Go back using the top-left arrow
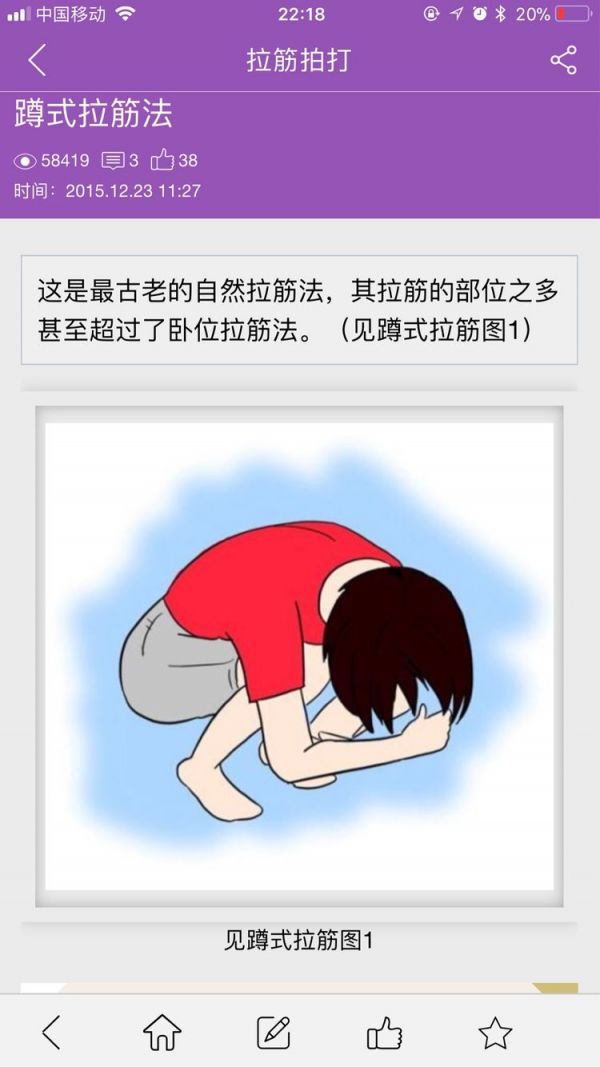This screenshot has height=1067, width=600. pyautogui.click(x=37, y=60)
